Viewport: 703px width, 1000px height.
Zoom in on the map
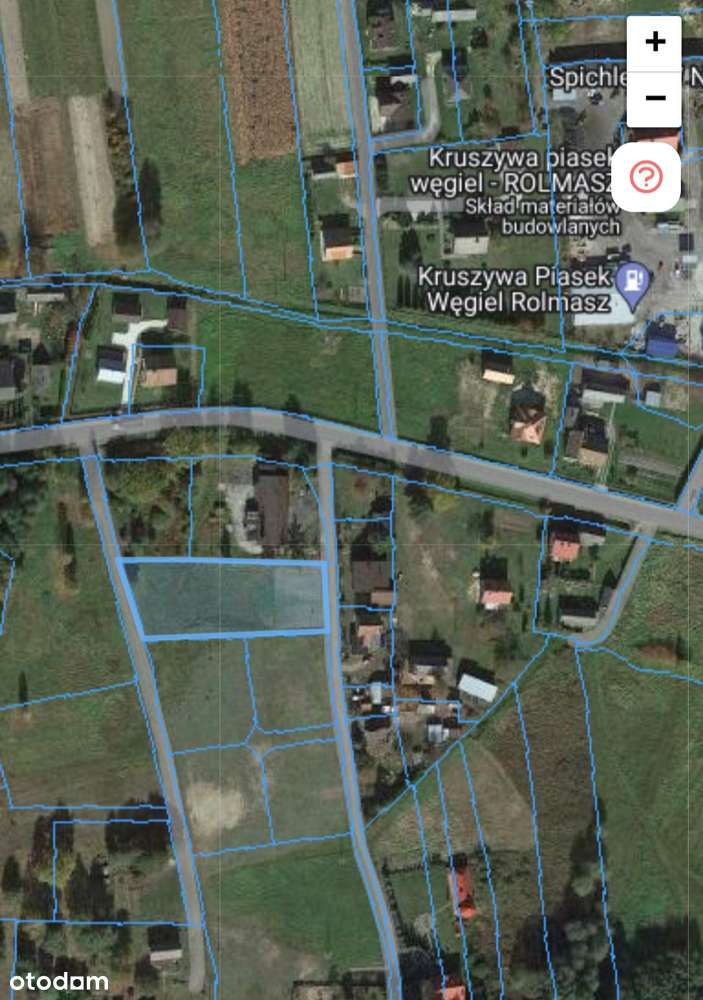click(655, 42)
